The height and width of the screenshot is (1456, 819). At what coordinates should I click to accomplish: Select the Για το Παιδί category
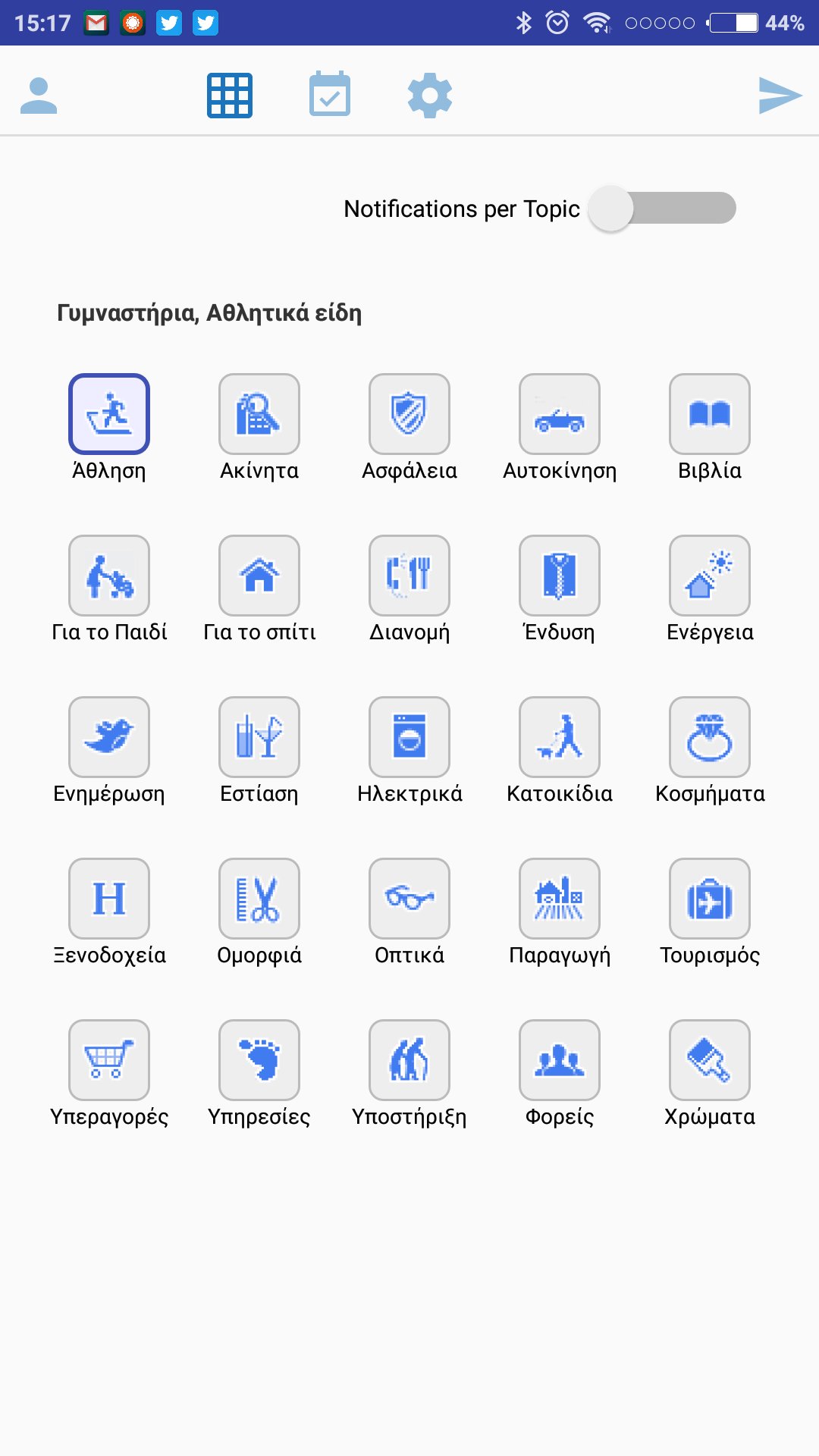(109, 575)
